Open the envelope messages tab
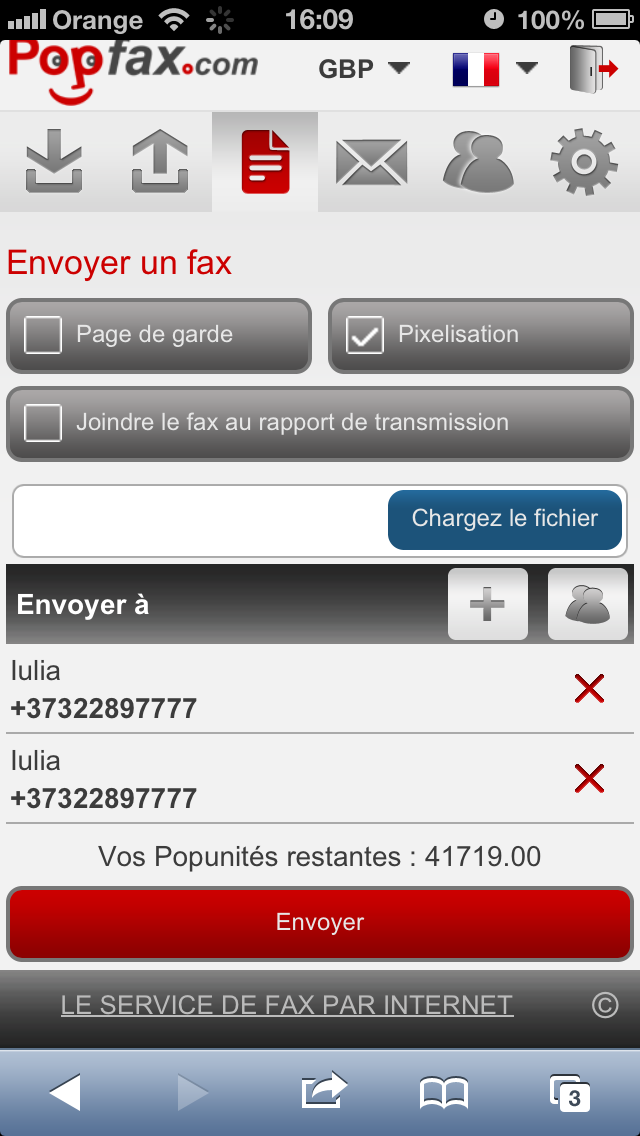Viewport: 640px width, 1136px height. point(371,162)
